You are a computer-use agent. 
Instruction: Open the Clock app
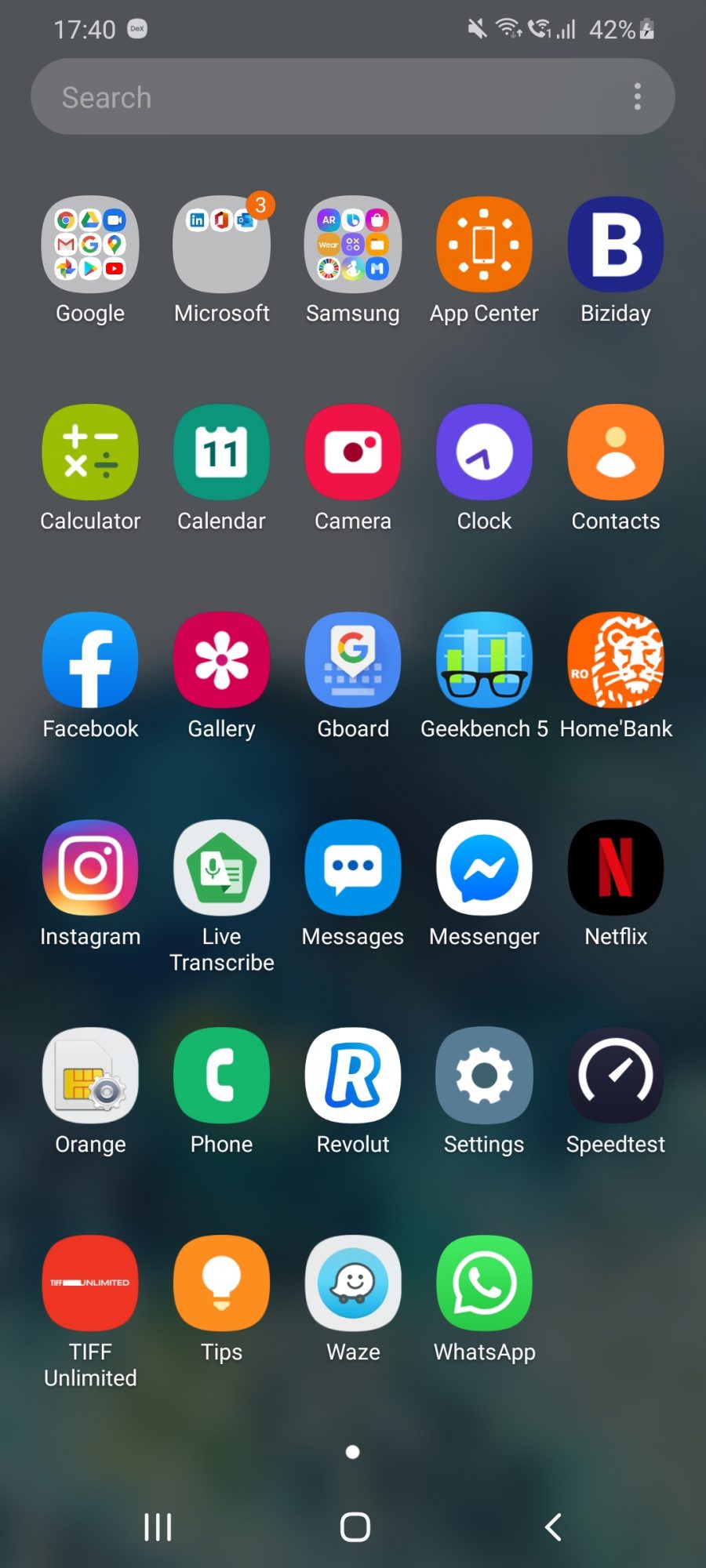click(x=484, y=452)
